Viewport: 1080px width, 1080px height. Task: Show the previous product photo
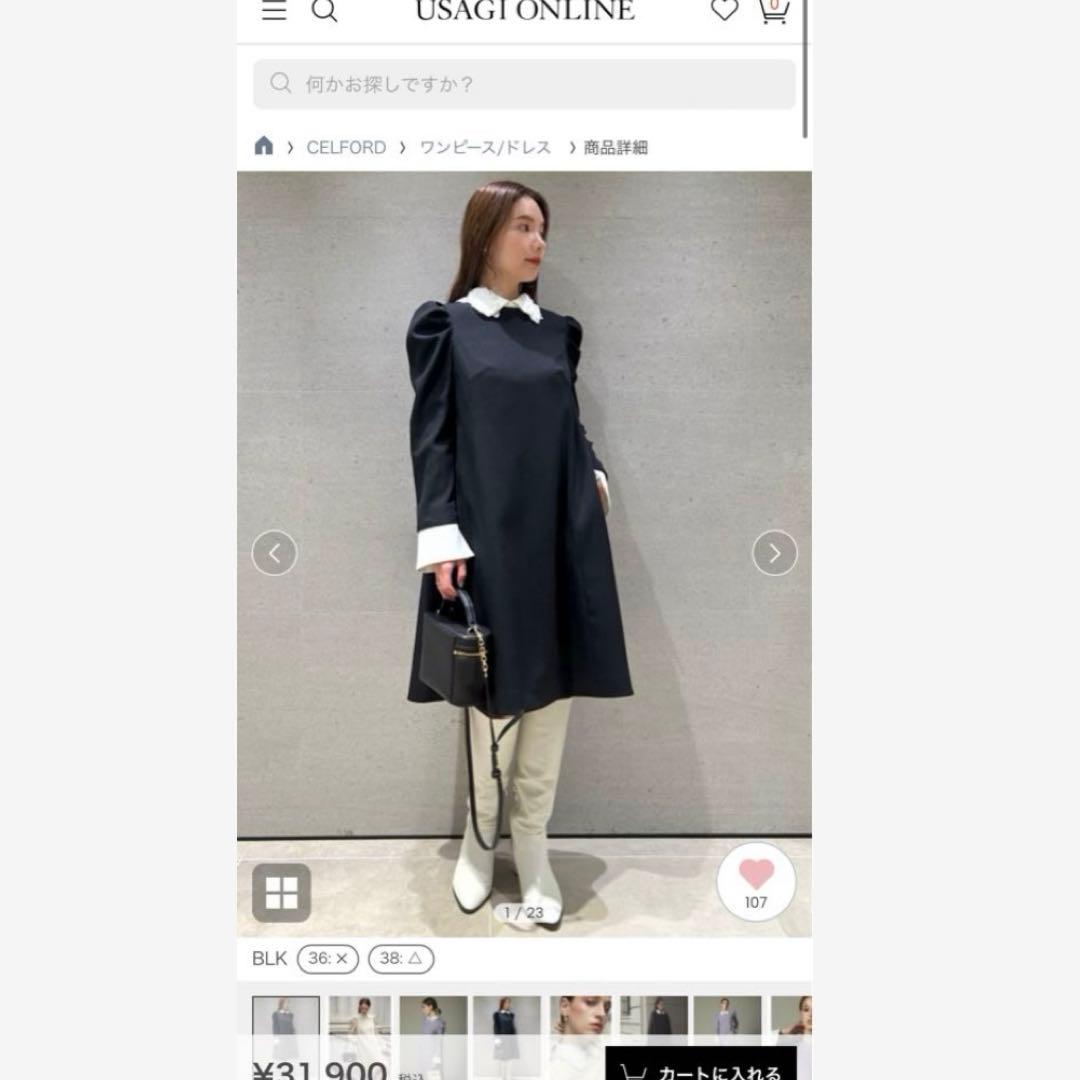(274, 553)
